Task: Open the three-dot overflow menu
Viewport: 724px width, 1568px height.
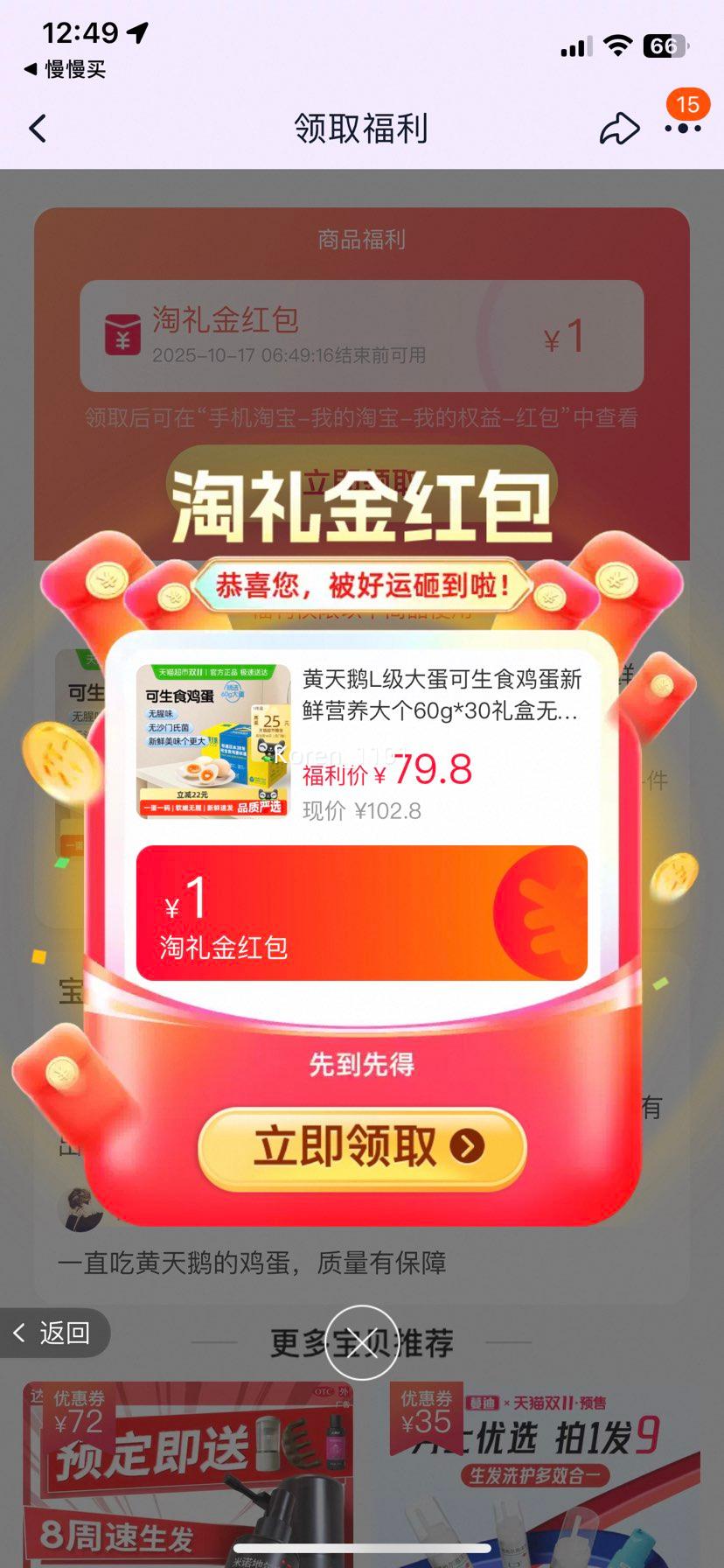Action: [x=683, y=129]
